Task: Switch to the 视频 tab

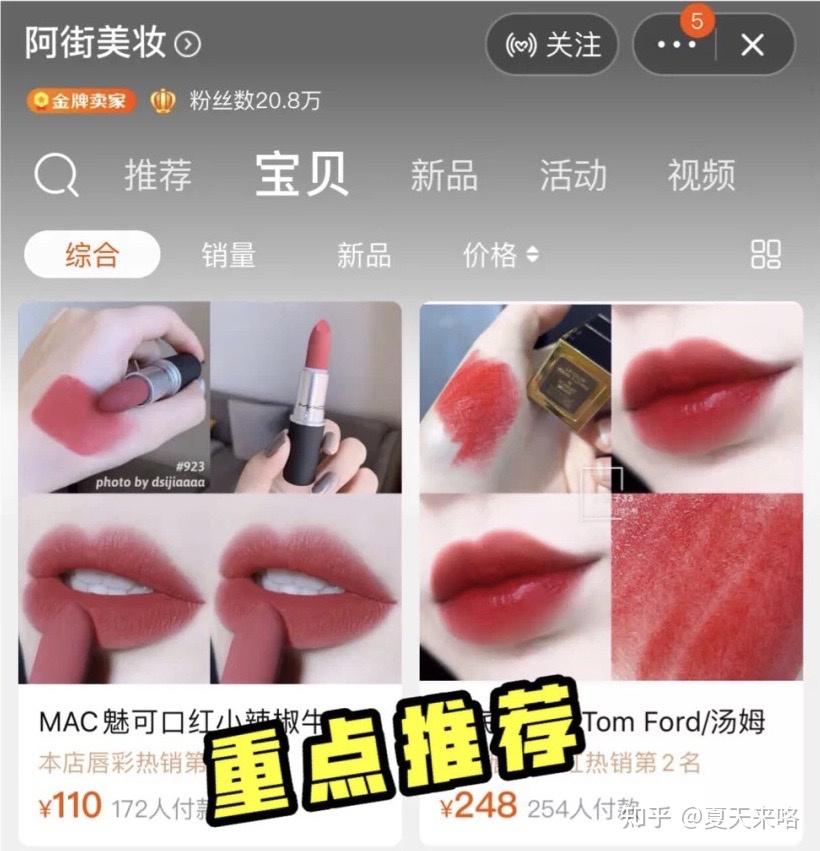Action: [701, 175]
